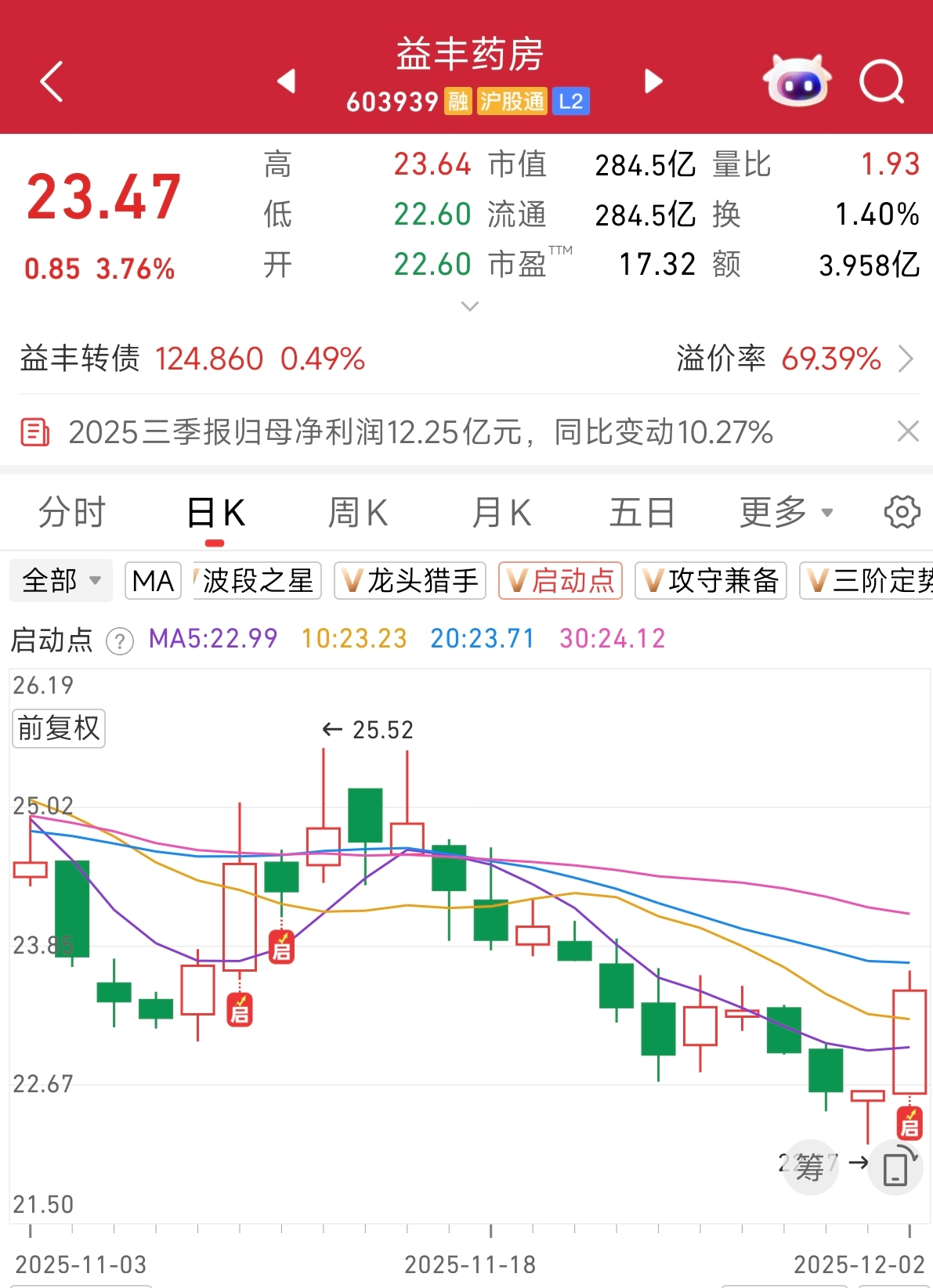Expand more quote details chevron
Screen dimensions: 933x1288
[x=470, y=306]
